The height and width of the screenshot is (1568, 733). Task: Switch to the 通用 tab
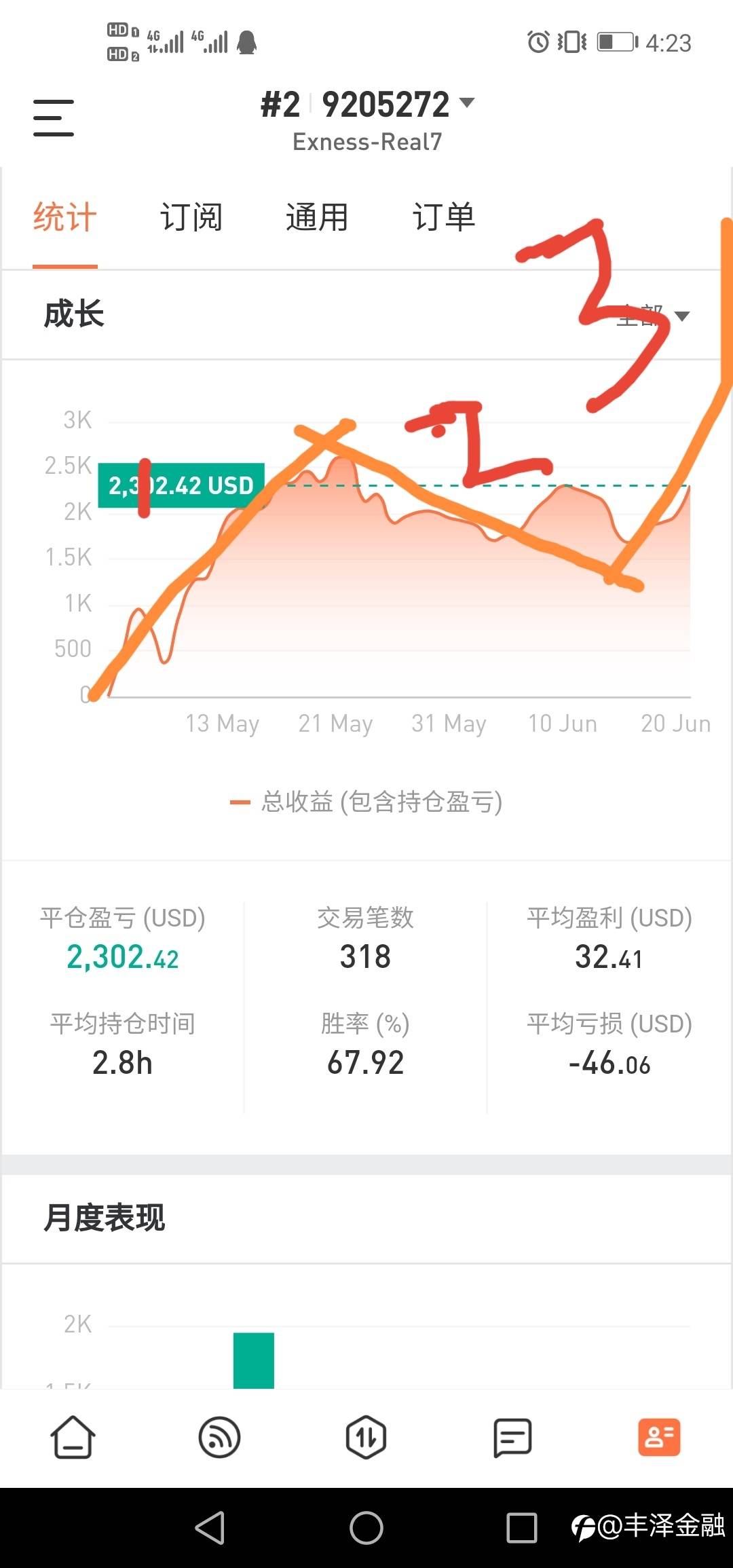click(317, 217)
